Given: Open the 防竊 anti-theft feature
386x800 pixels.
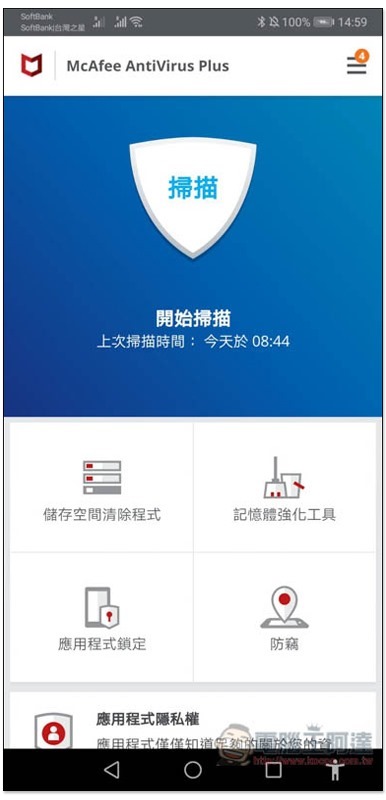Looking at the screenshot, I should coord(285,617).
